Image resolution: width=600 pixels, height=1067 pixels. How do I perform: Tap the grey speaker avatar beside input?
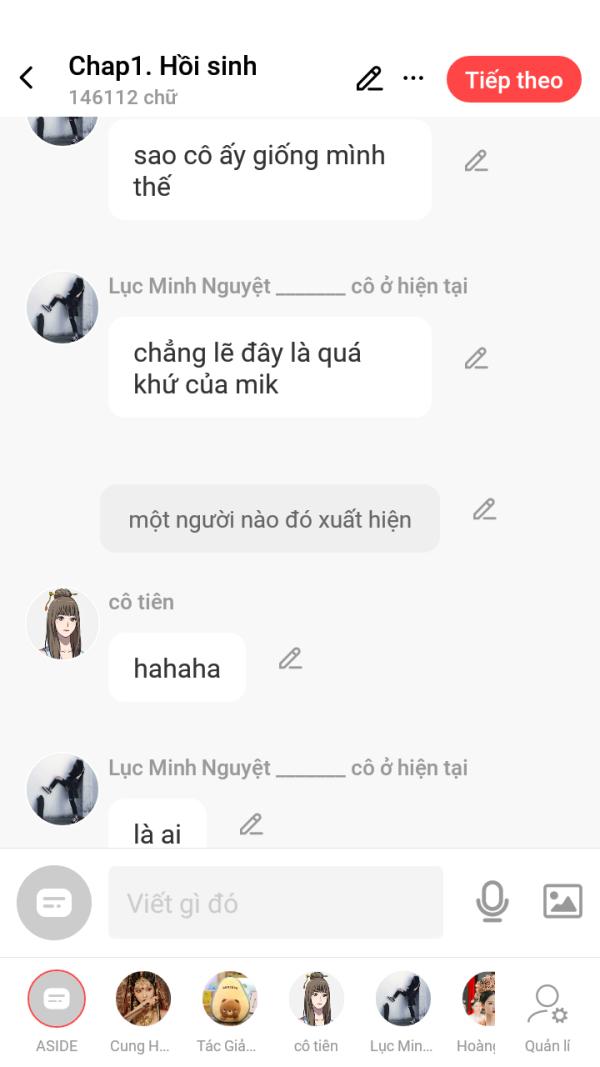(x=54, y=903)
